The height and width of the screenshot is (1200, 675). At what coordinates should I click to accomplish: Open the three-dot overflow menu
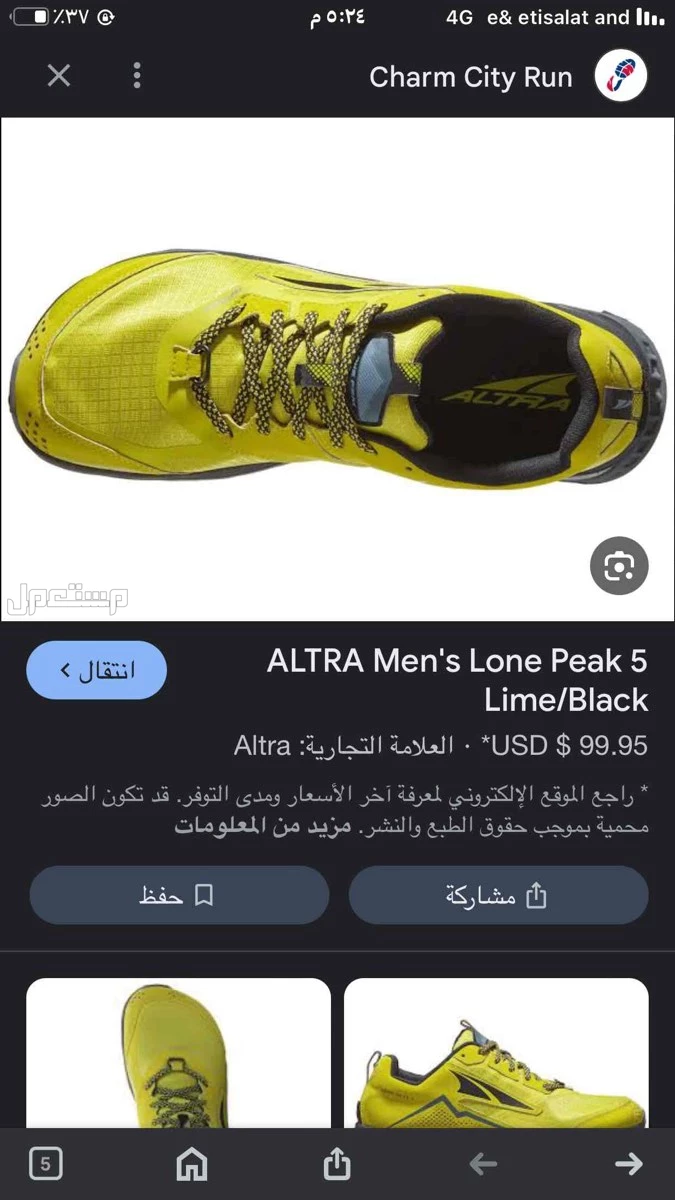(x=137, y=76)
